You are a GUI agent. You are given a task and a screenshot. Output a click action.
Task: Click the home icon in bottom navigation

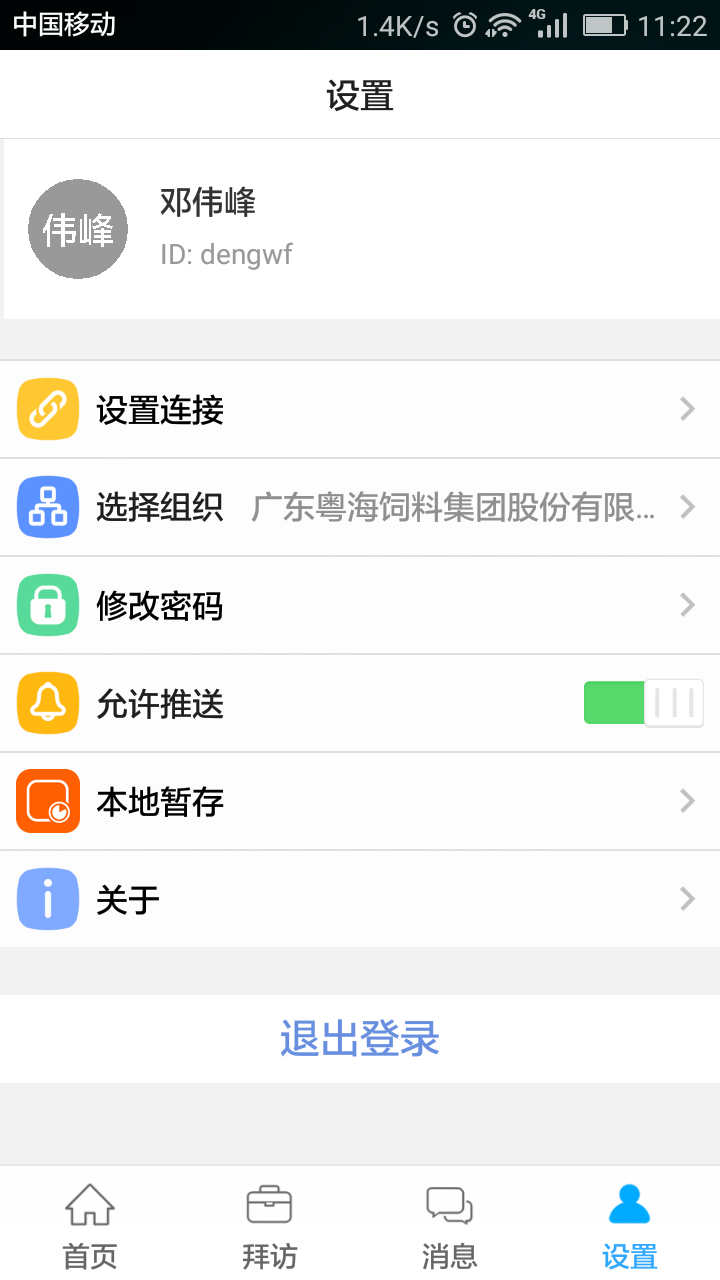(89, 1206)
